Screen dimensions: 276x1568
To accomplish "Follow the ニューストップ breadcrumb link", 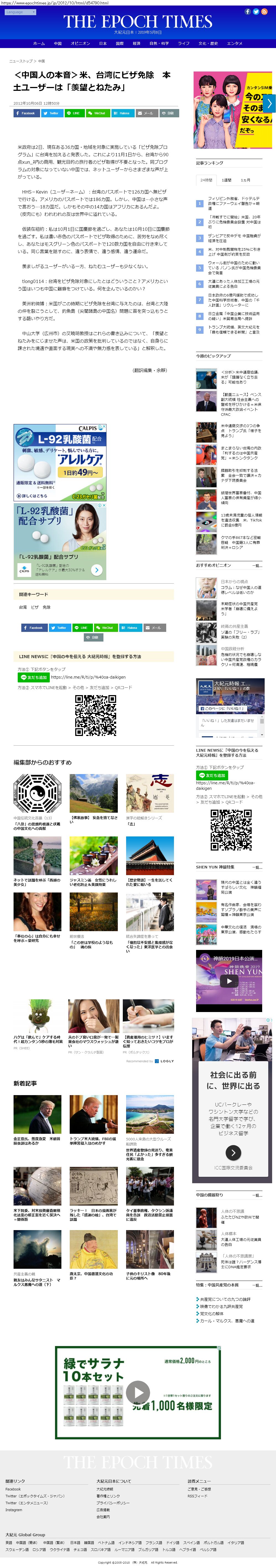I will (x=21, y=61).
